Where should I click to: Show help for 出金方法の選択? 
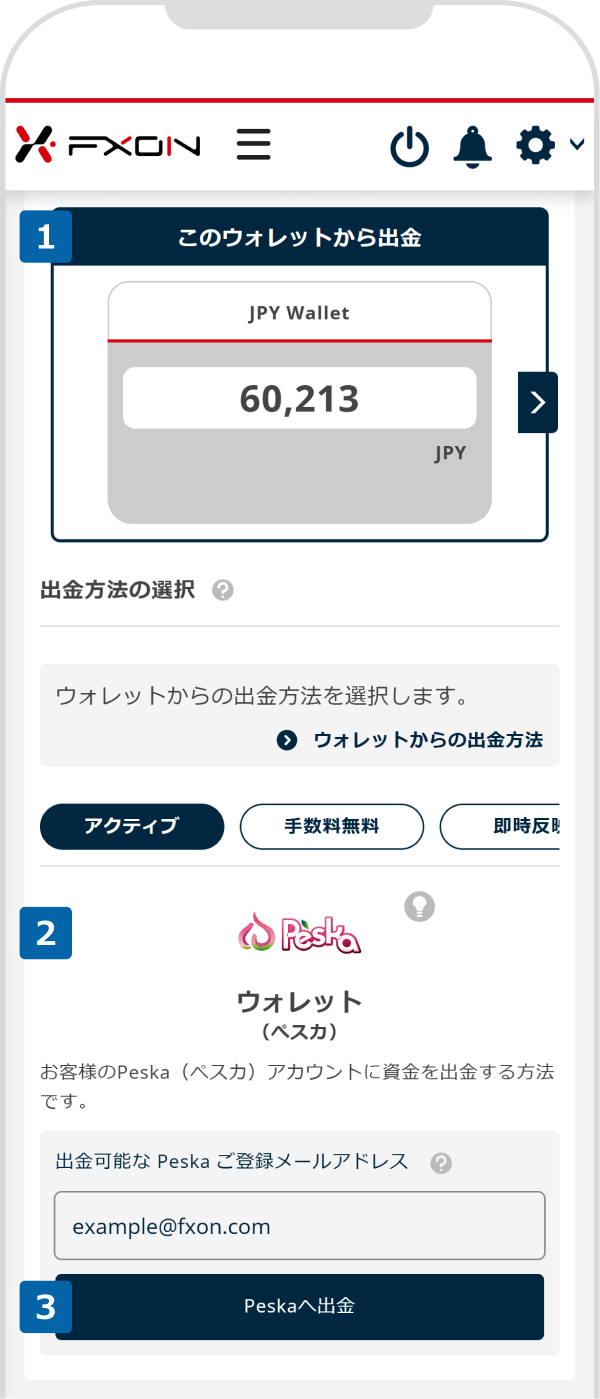click(224, 590)
